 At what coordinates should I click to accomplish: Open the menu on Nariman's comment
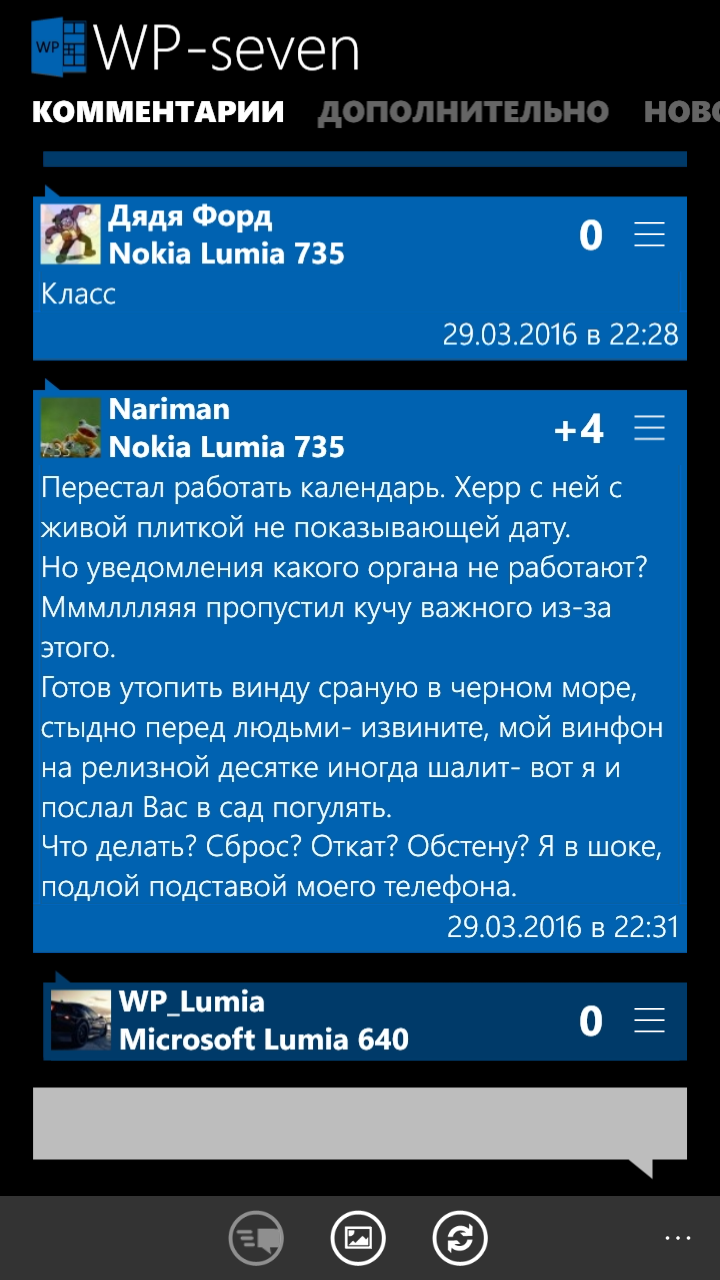click(650, 429)
